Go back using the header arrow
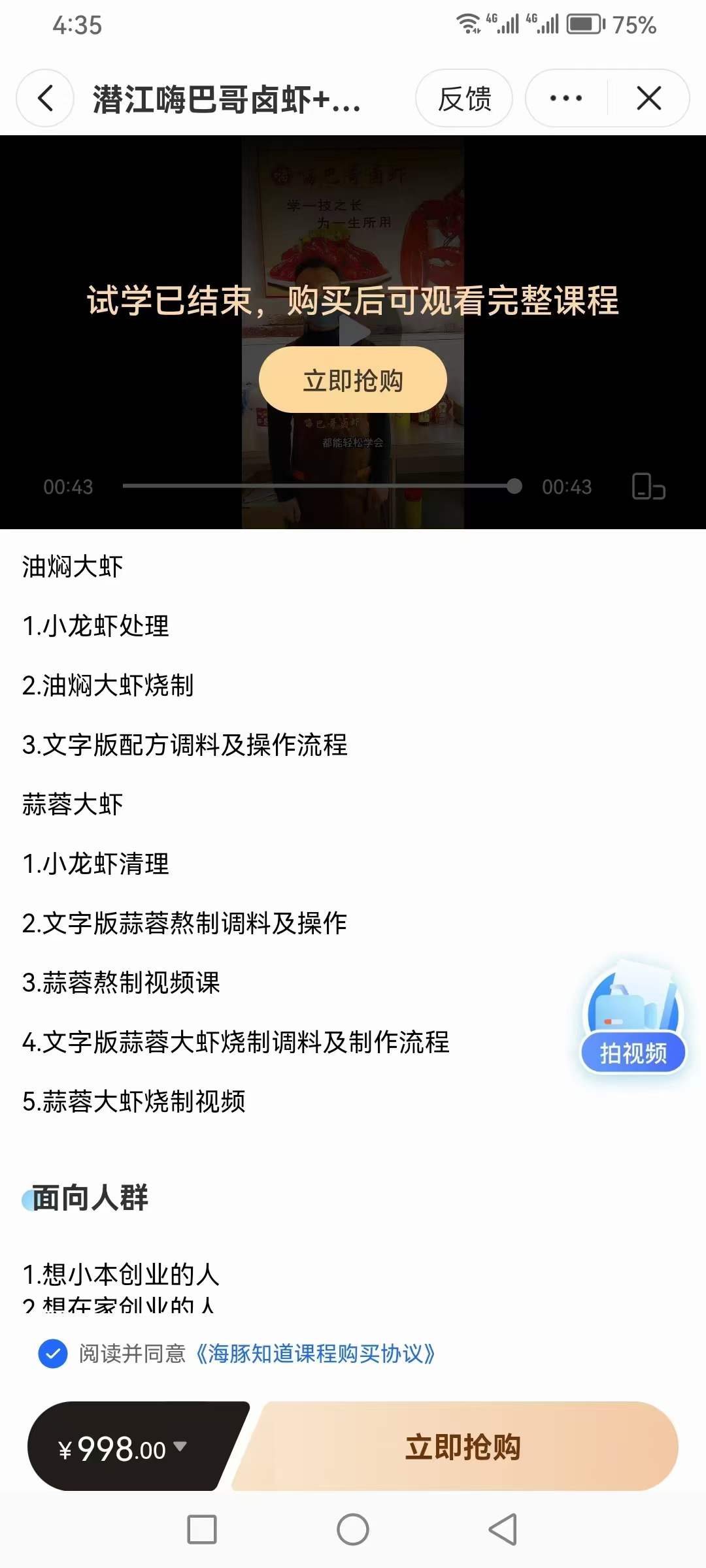 [45, 99]
